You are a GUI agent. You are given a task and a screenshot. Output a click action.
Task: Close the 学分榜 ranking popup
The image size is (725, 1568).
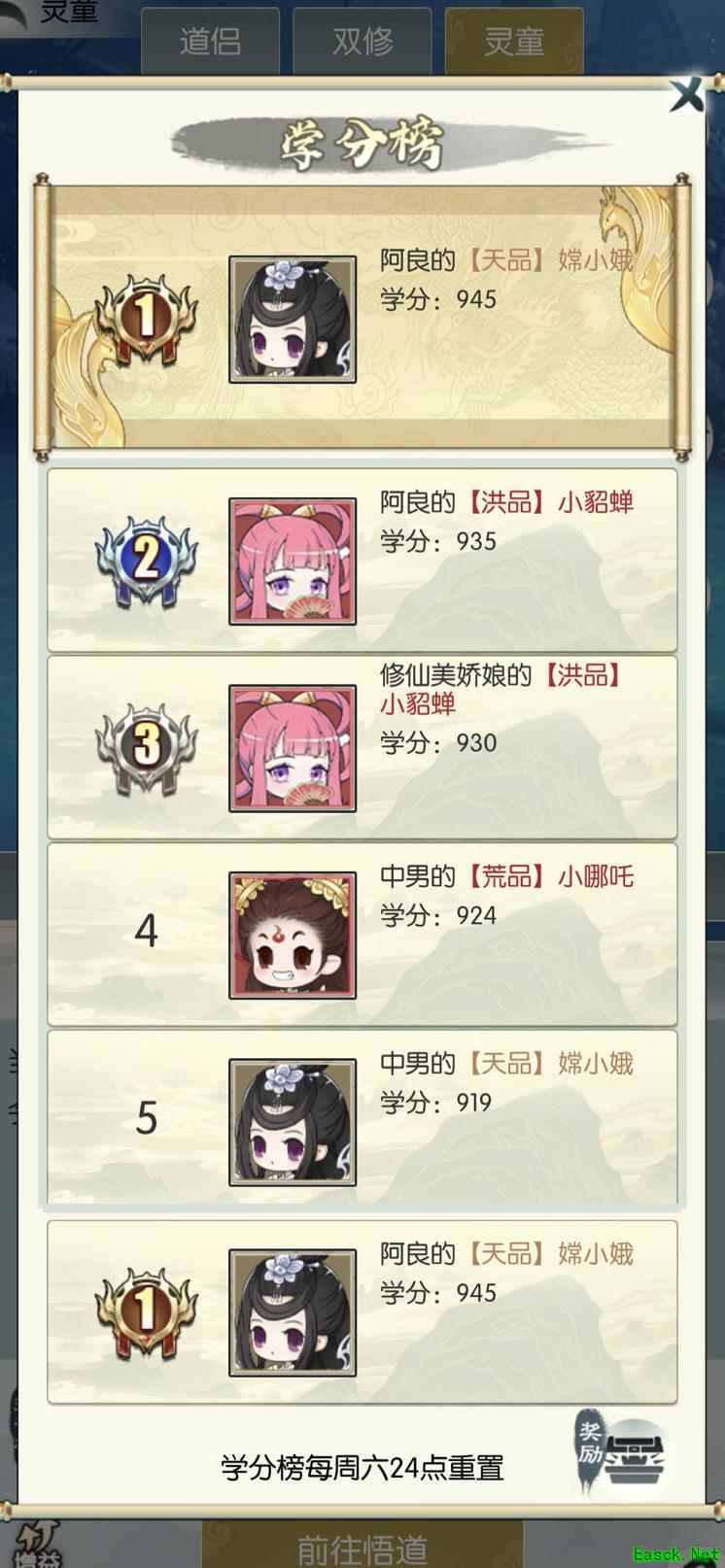[687, 95]
